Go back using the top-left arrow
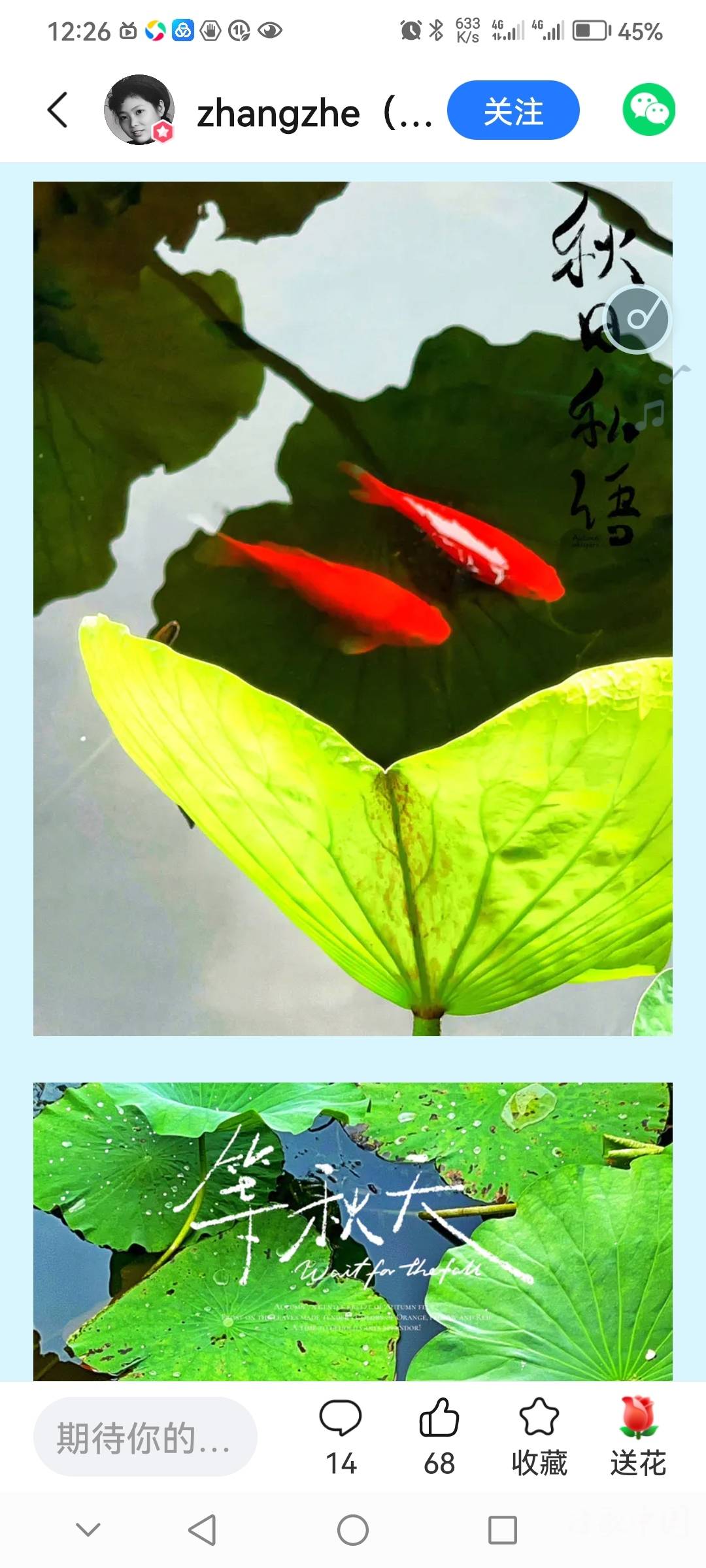This screenshot has height=1568, width=706. (x=58, y=110)
